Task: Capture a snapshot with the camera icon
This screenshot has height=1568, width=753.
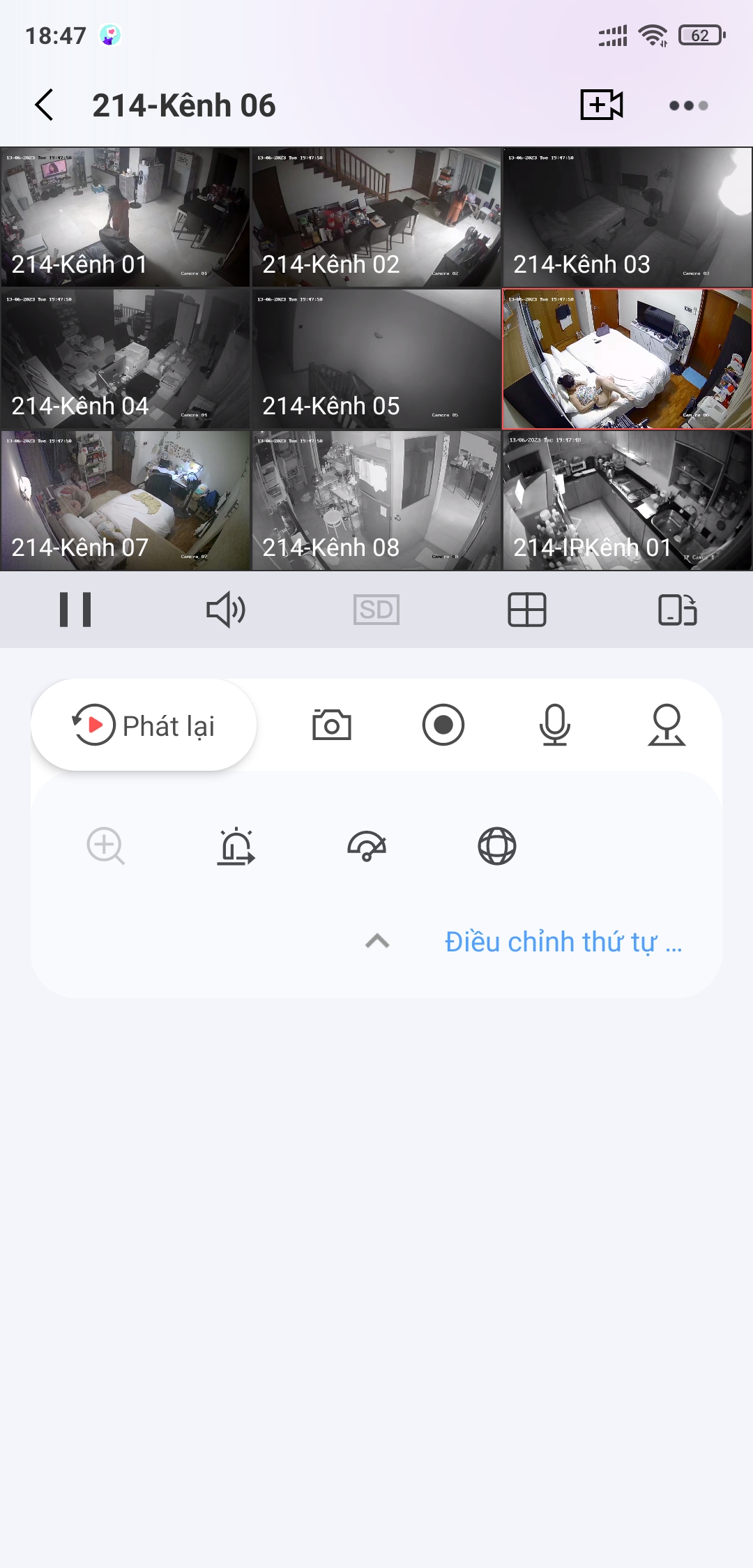Action: pyautogui.click(x=332, y=725)
